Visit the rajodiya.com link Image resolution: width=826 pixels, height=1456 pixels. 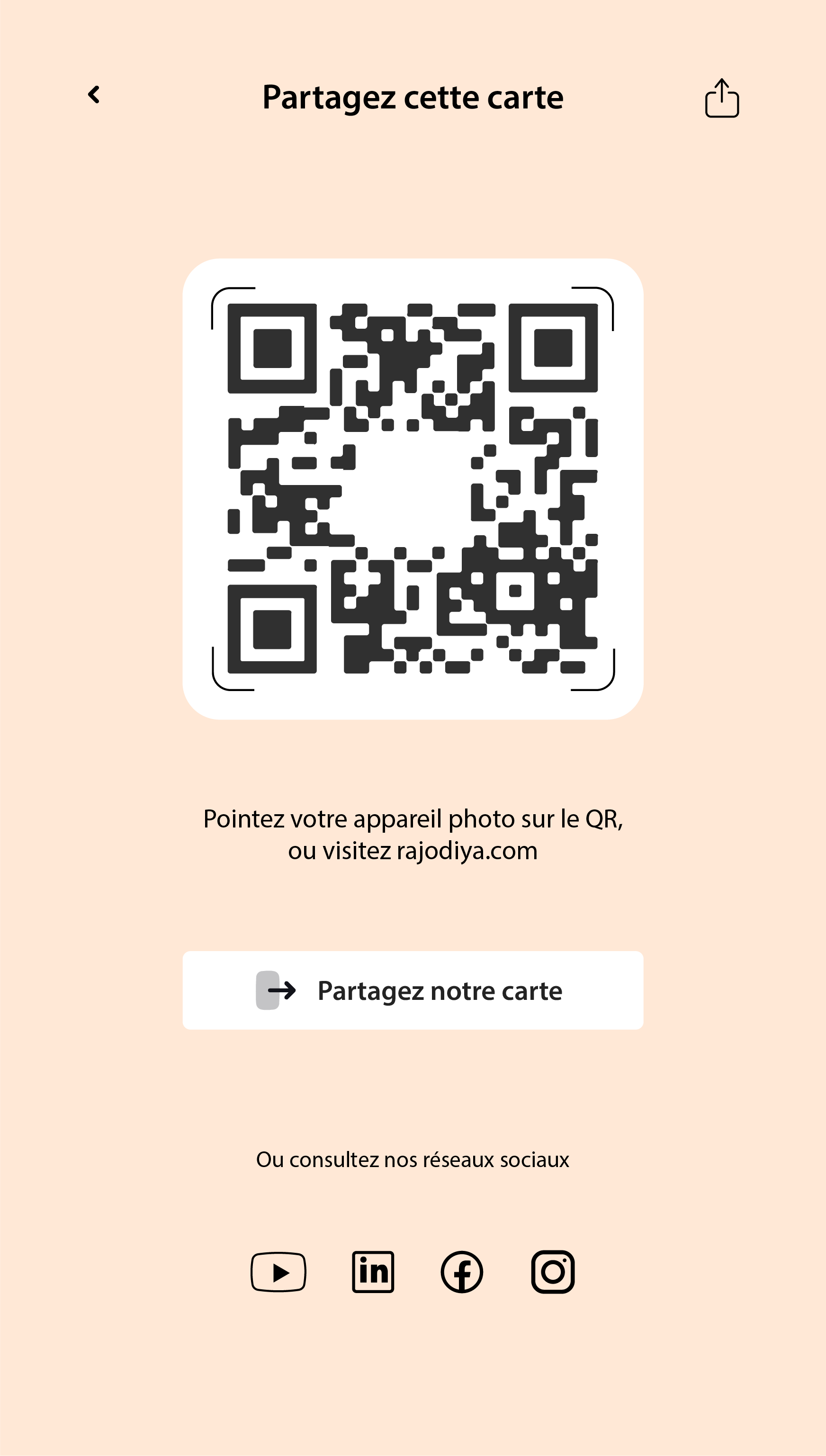(467, 851)
